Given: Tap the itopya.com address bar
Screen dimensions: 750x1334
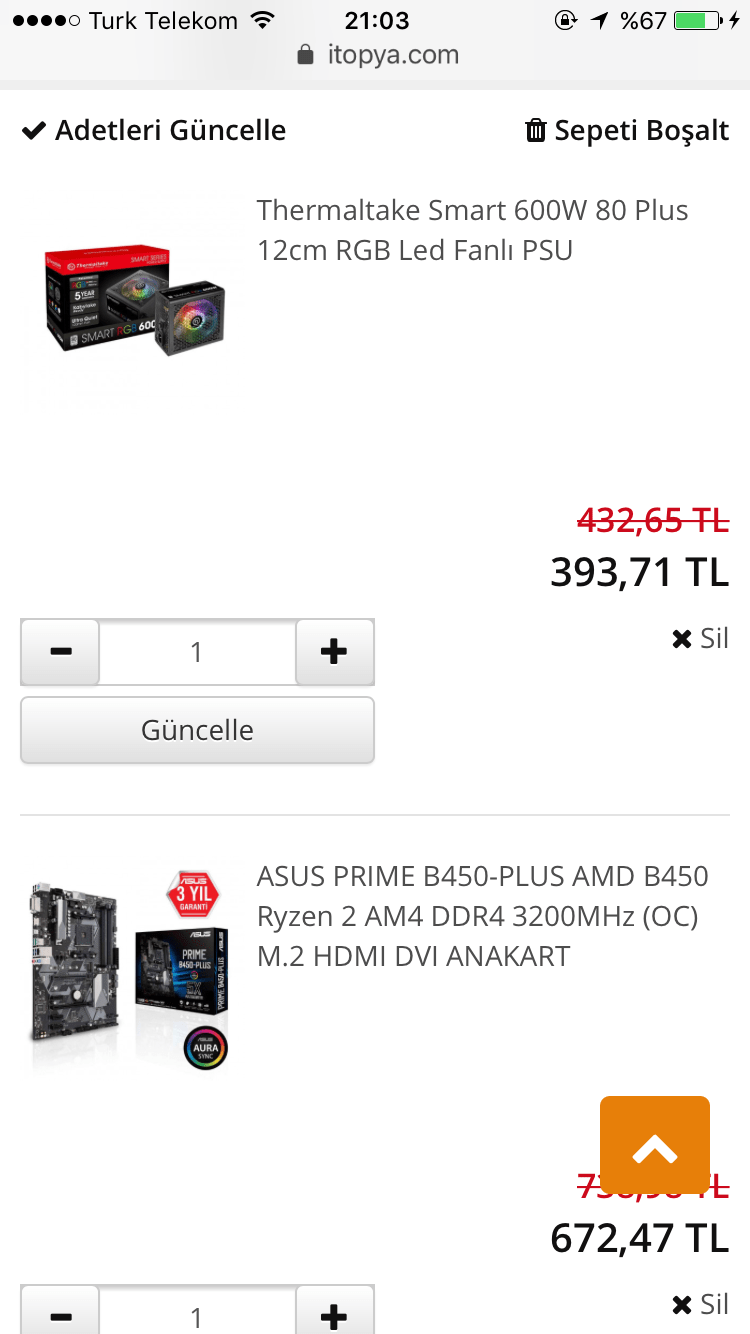Looking at the screenshot, I should pyautogui.click(x=378, y=55).
